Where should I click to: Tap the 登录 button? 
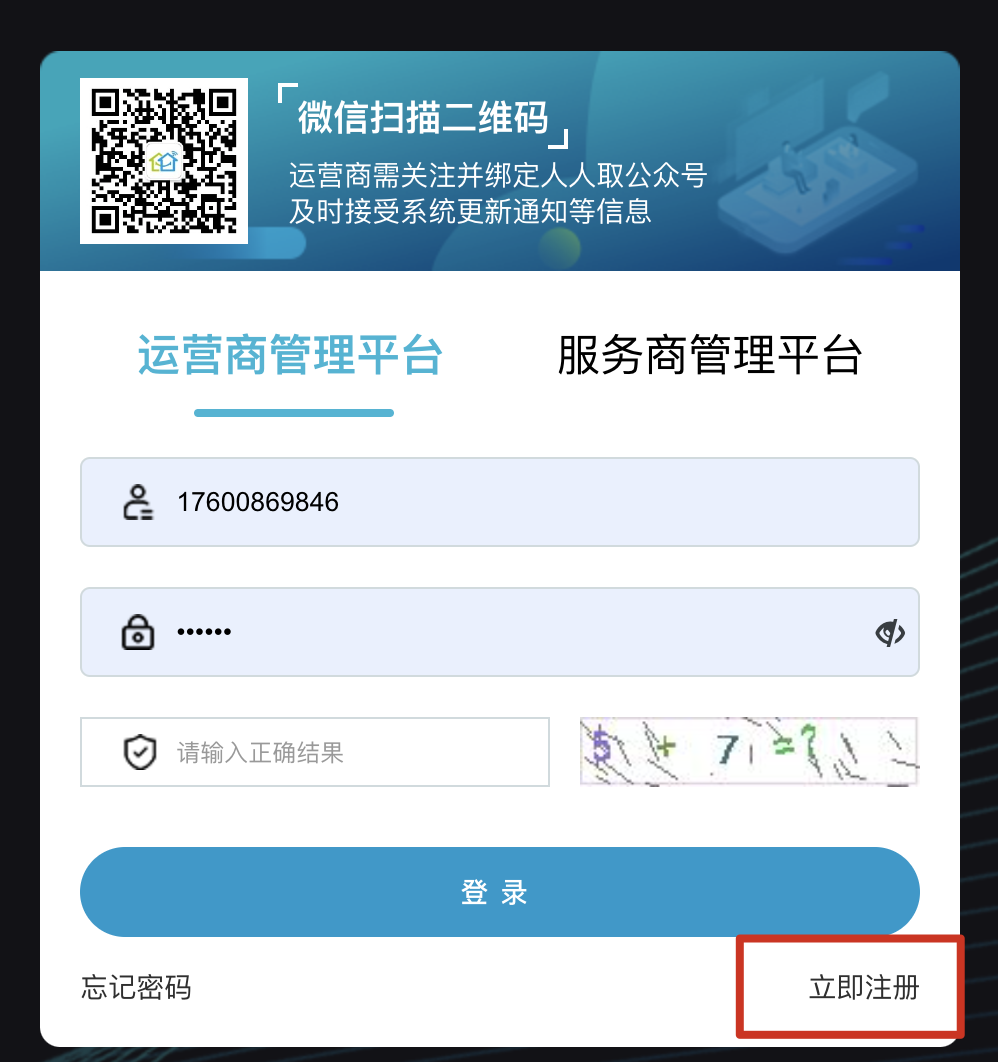pos(499,892)
